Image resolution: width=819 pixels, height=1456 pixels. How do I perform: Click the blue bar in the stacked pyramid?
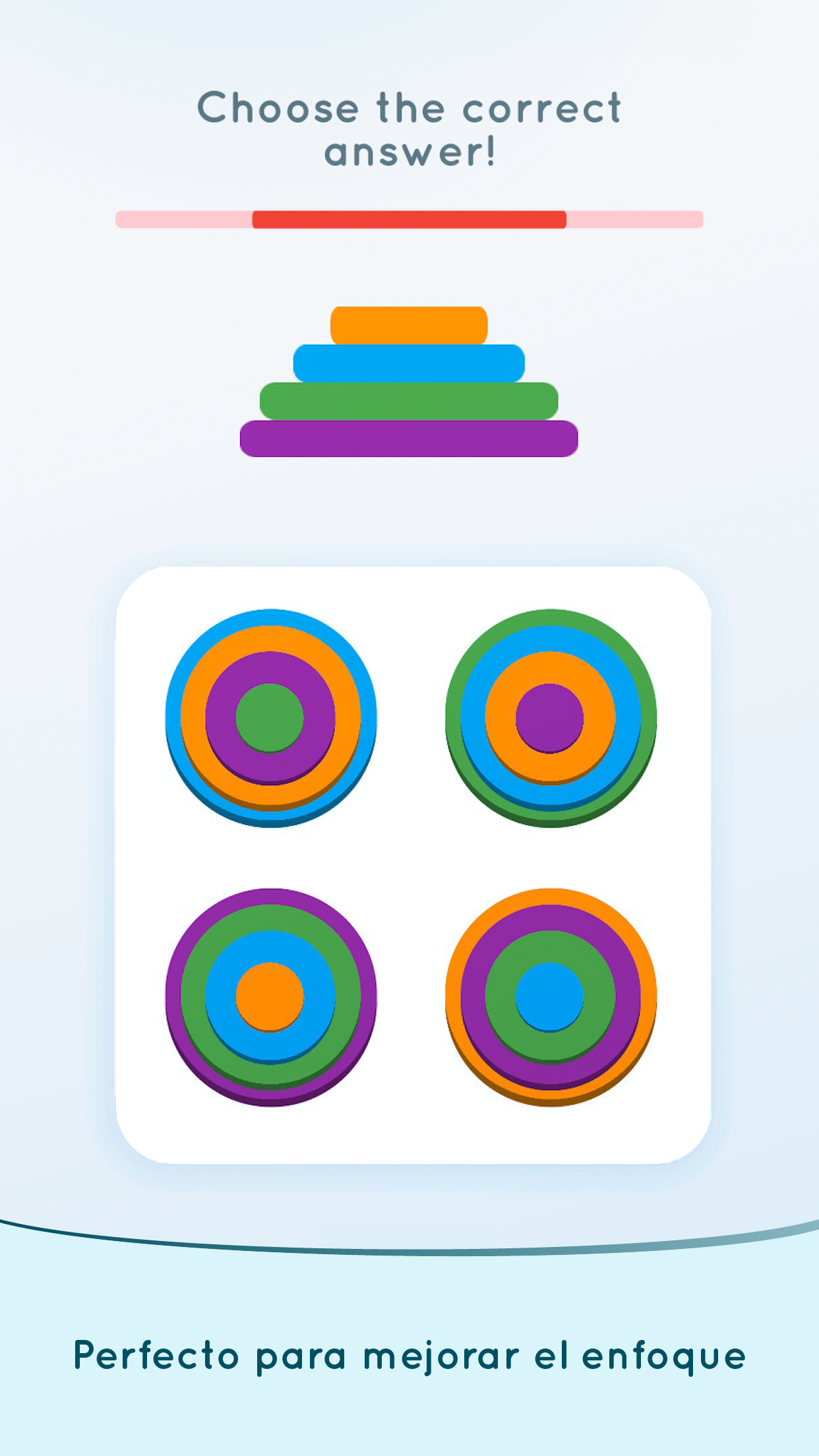[409, 359]
